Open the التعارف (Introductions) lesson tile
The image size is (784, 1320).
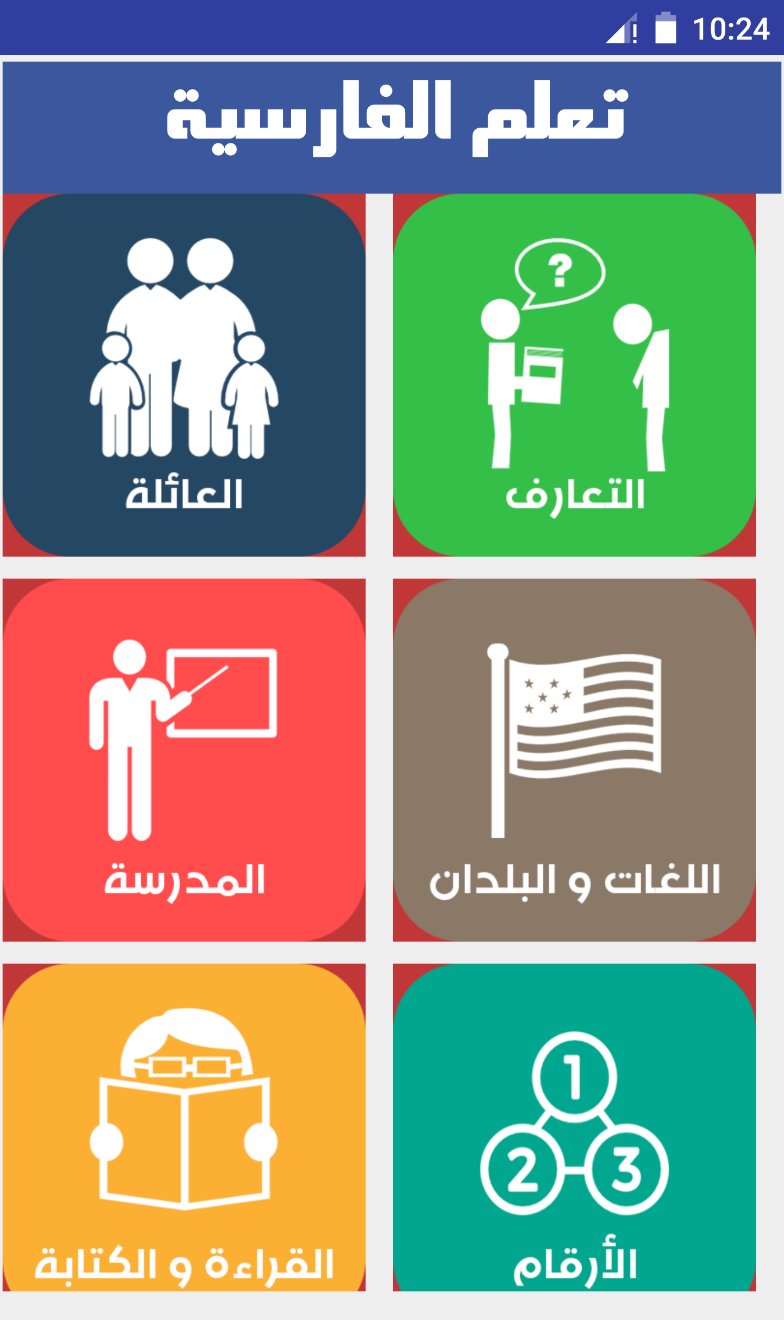click(x=574, y=375)
